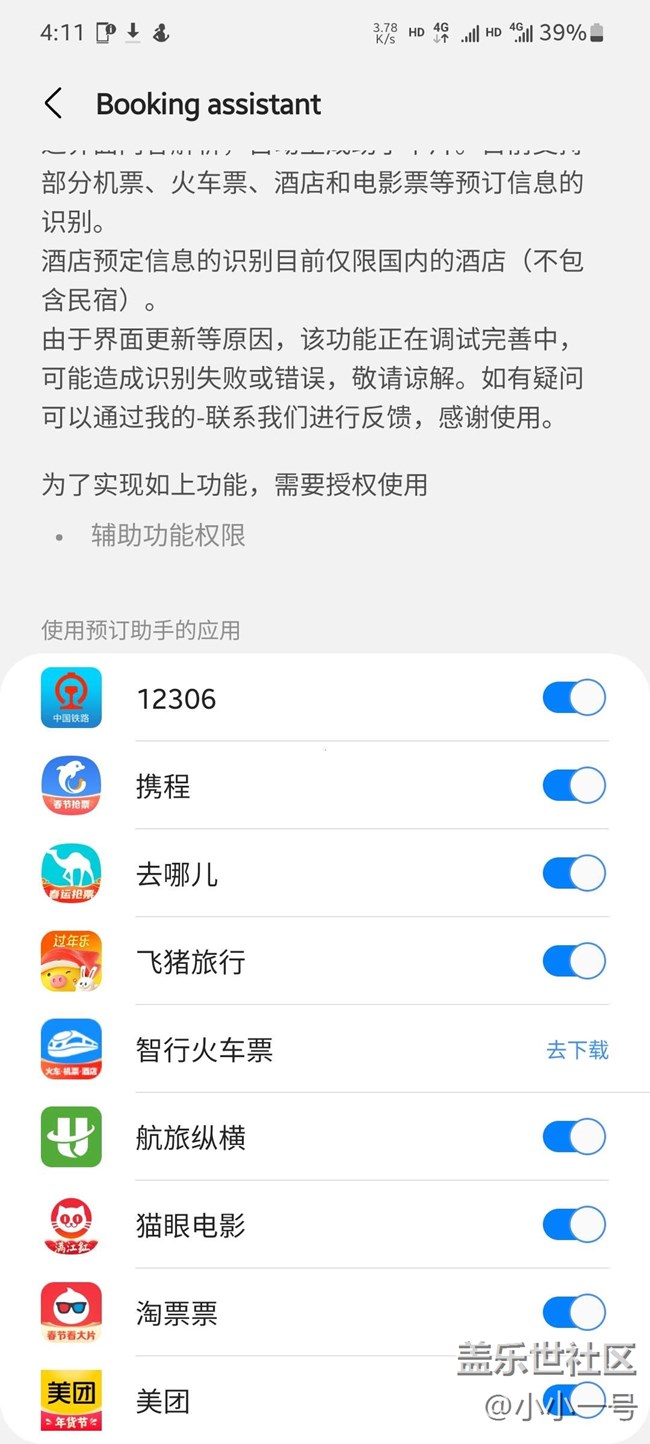650x1444 pixels.
Task: Disable the 航旅纵横 switch
Action: [x=574, y=1137]
